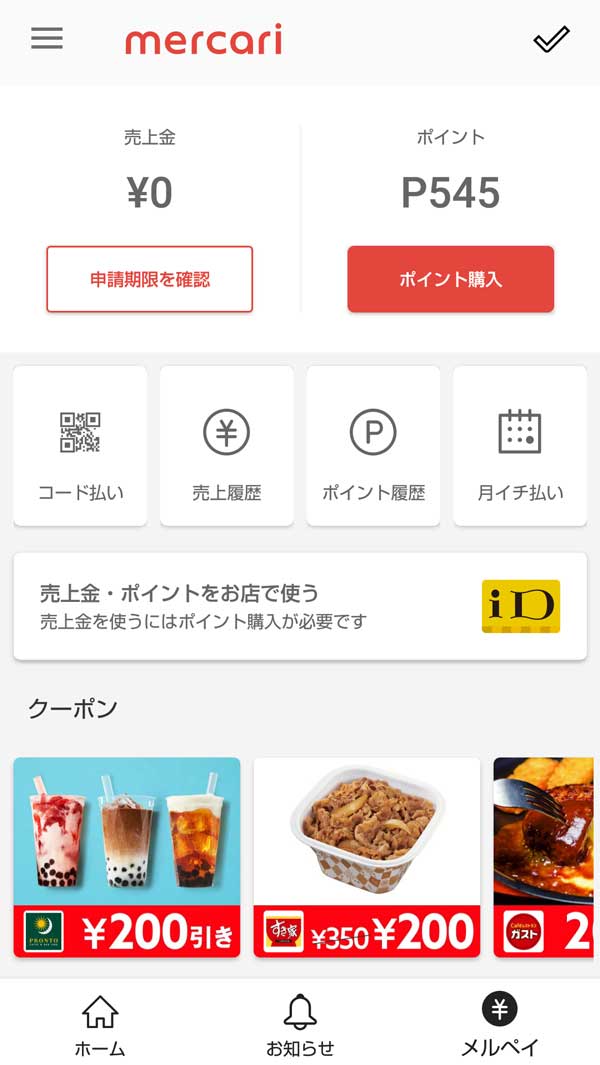600x1065 pixels.
Task: Open ポイント履歴 point history
Action: [373, 446]
